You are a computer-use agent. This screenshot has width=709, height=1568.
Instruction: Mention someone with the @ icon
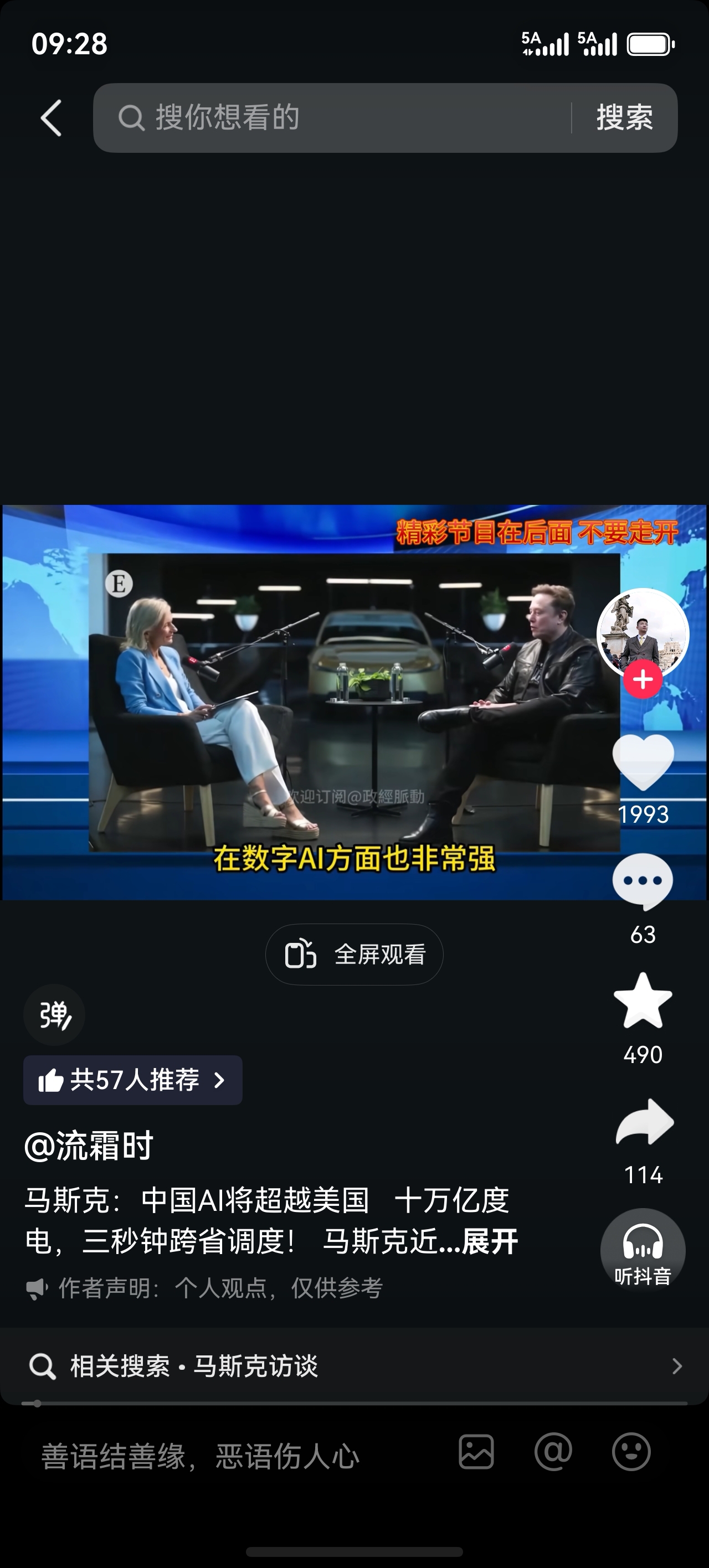pos(553,1452)
